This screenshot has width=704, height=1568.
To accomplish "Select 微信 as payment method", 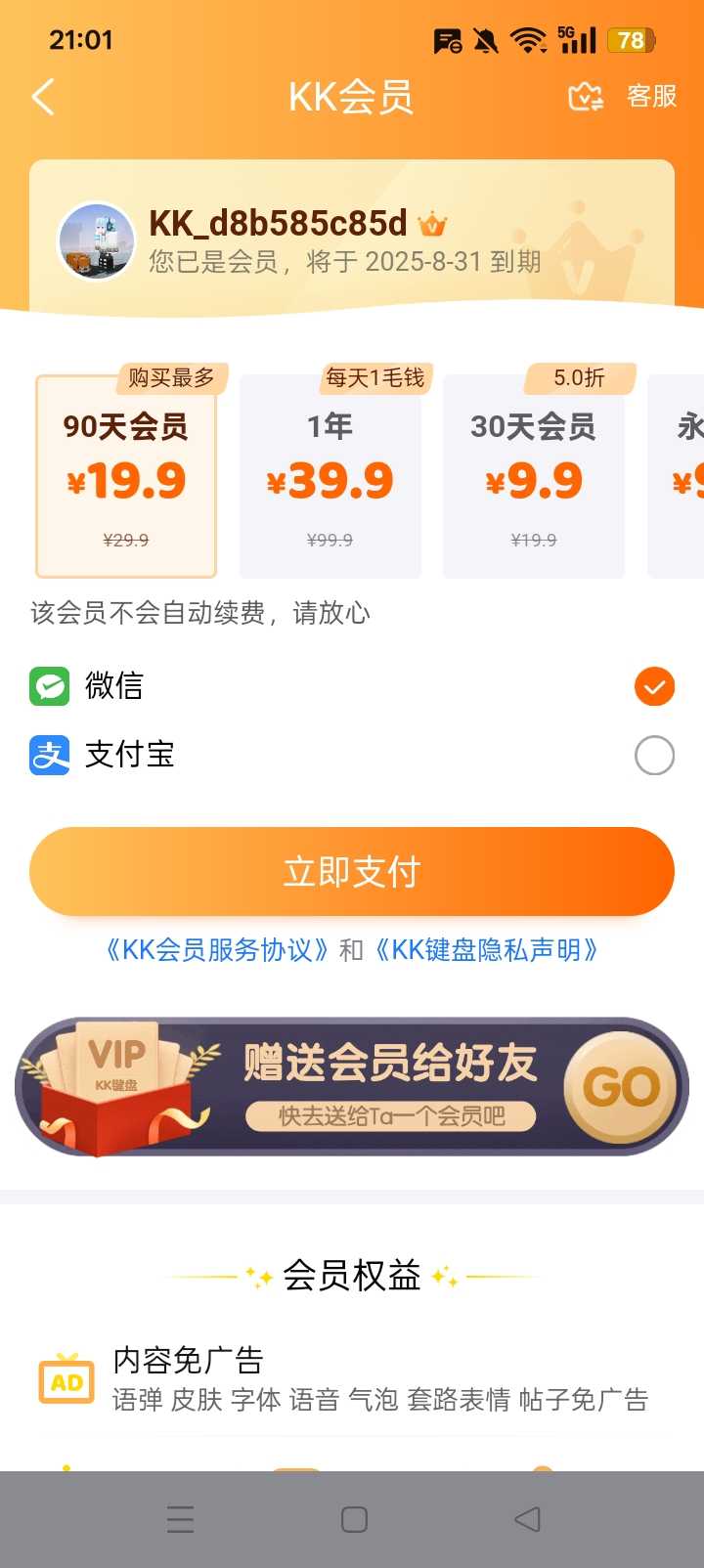I will click(x=654, y=686).
